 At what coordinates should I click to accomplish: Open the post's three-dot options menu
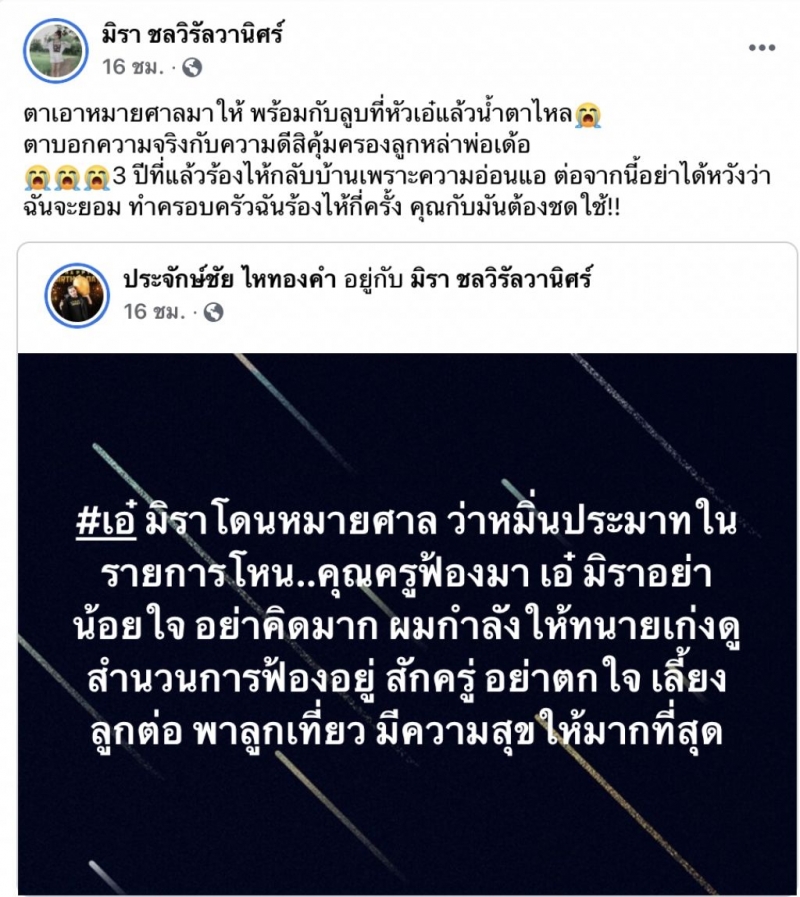point(761,48)
